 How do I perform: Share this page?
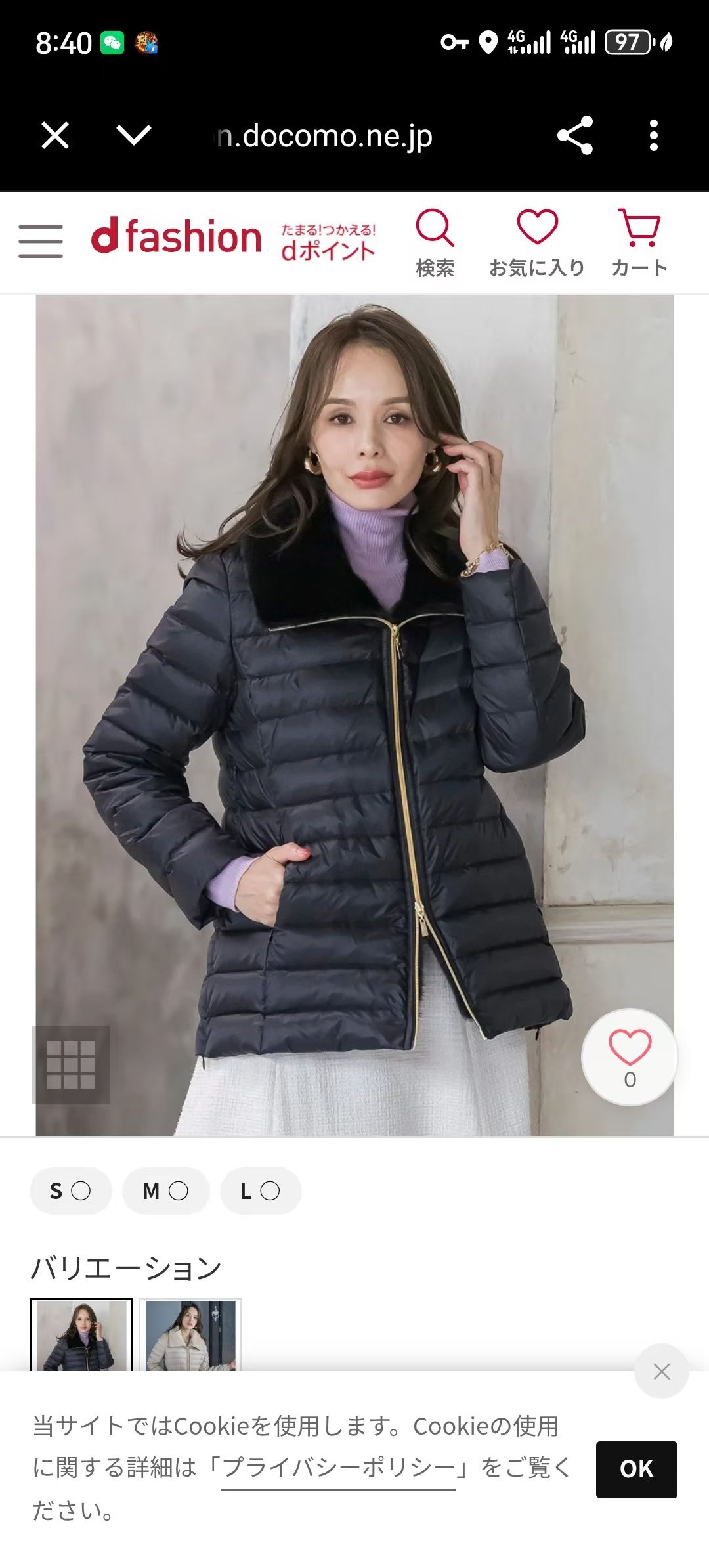[575, 135]
